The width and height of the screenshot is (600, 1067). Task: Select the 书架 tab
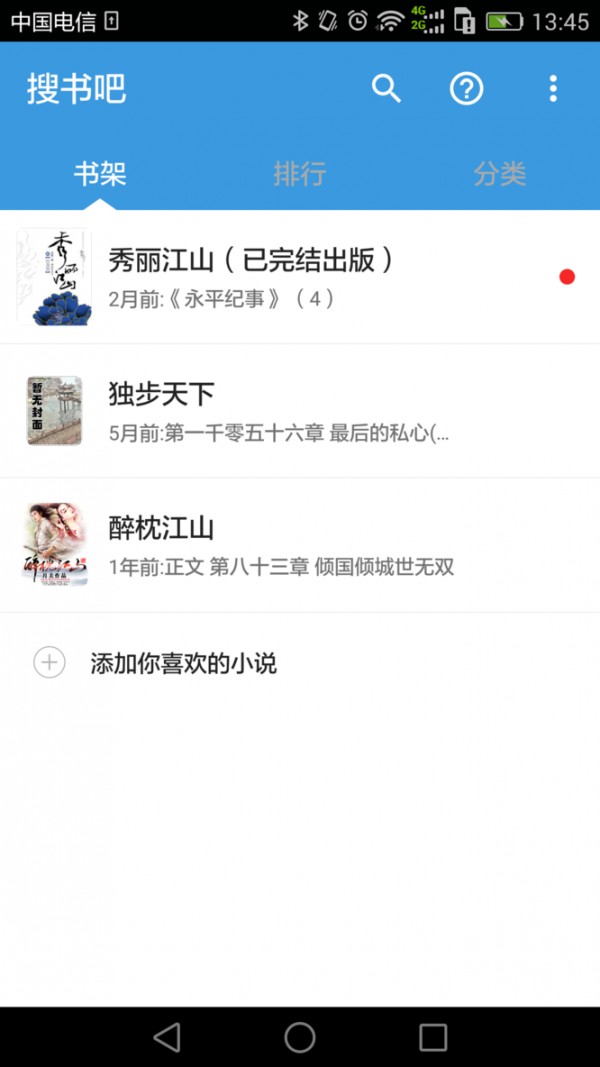pos(100,174)
